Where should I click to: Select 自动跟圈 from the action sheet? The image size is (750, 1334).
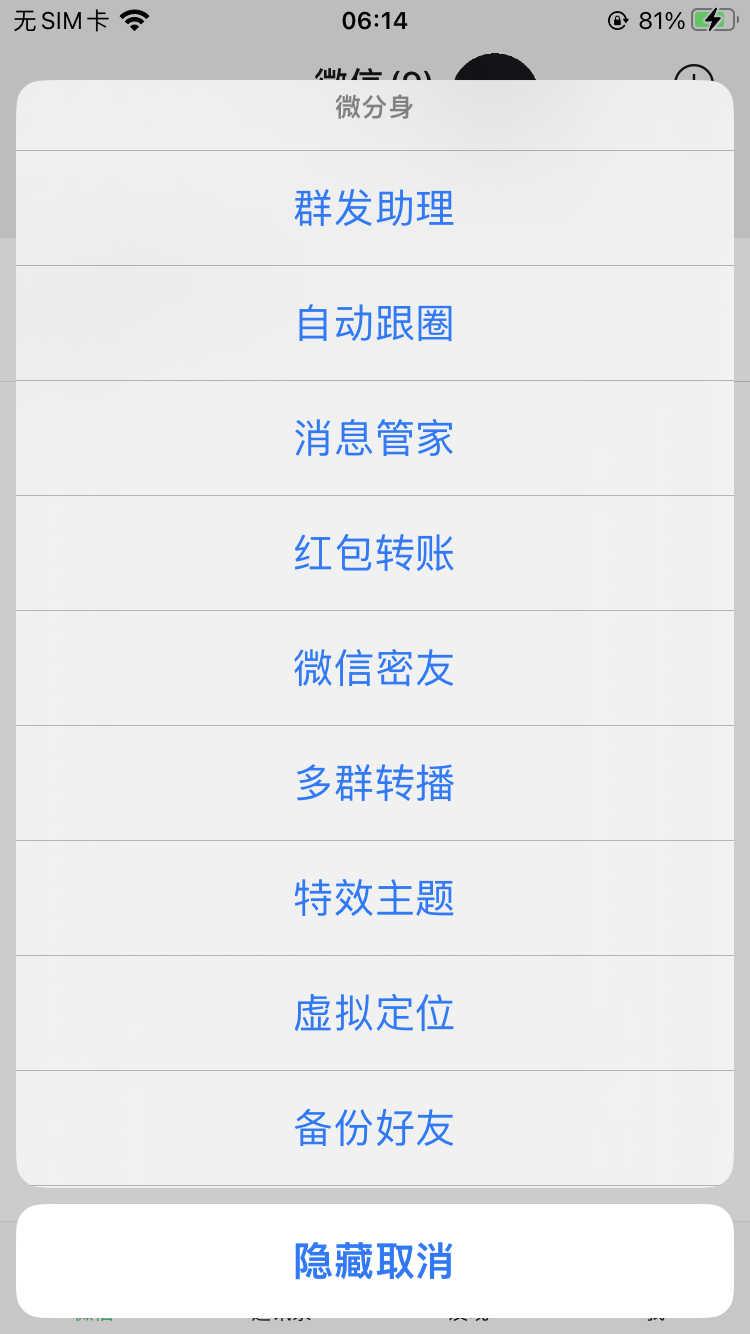(x=374, y=323)
